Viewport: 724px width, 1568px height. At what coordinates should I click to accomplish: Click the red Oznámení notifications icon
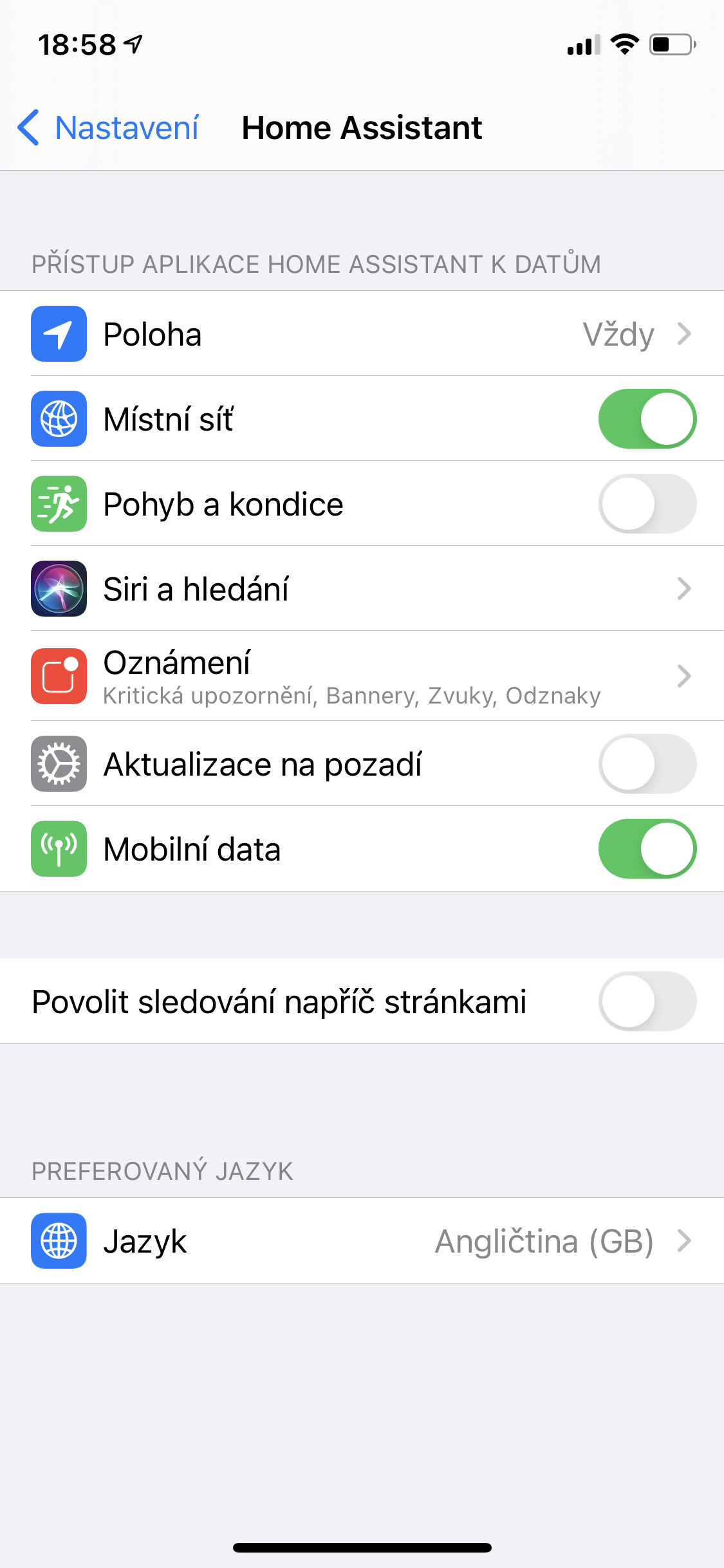[x=58, y=676]
